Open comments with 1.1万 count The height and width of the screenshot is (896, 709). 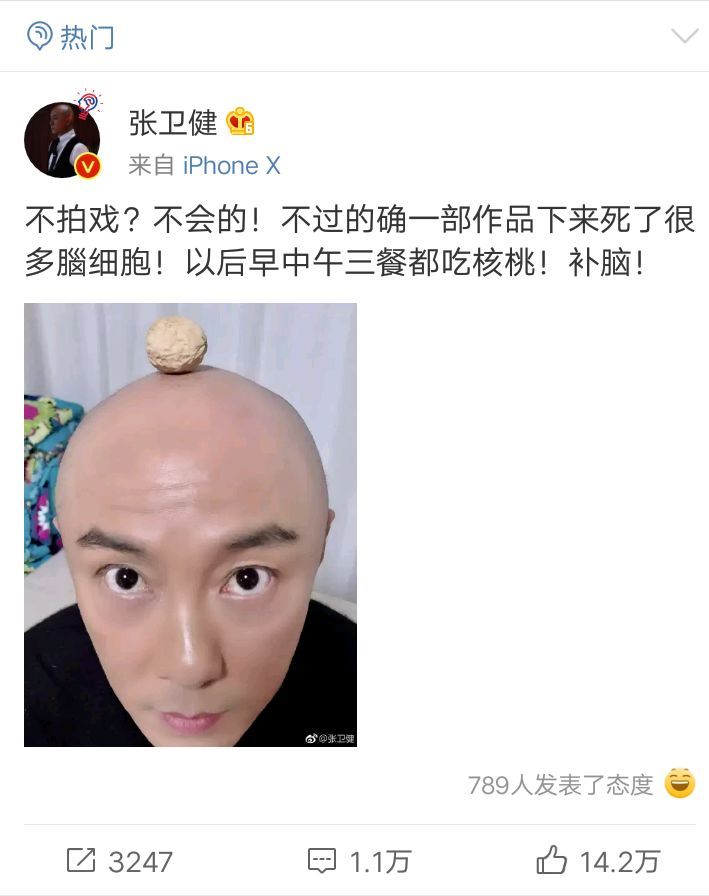(358, 861)
